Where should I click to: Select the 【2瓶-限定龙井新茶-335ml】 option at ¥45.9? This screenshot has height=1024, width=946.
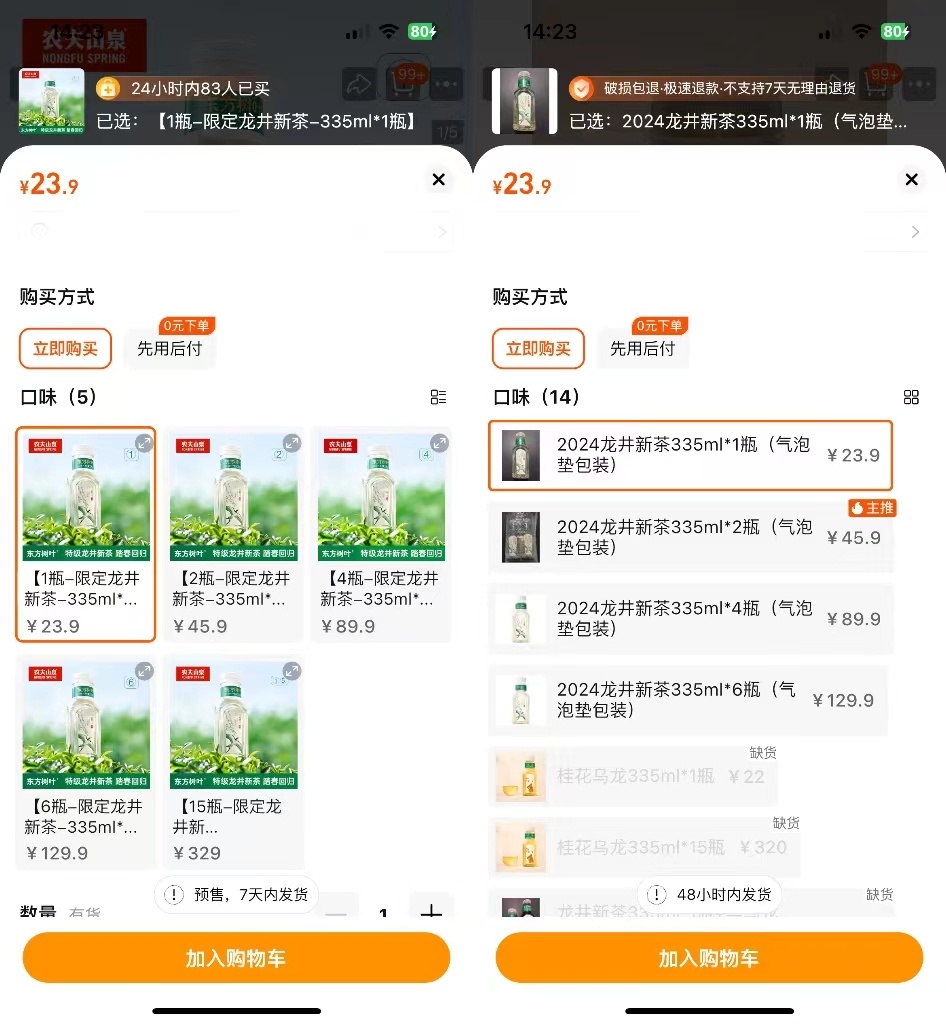pyautogui.click(x=233, y=534)
